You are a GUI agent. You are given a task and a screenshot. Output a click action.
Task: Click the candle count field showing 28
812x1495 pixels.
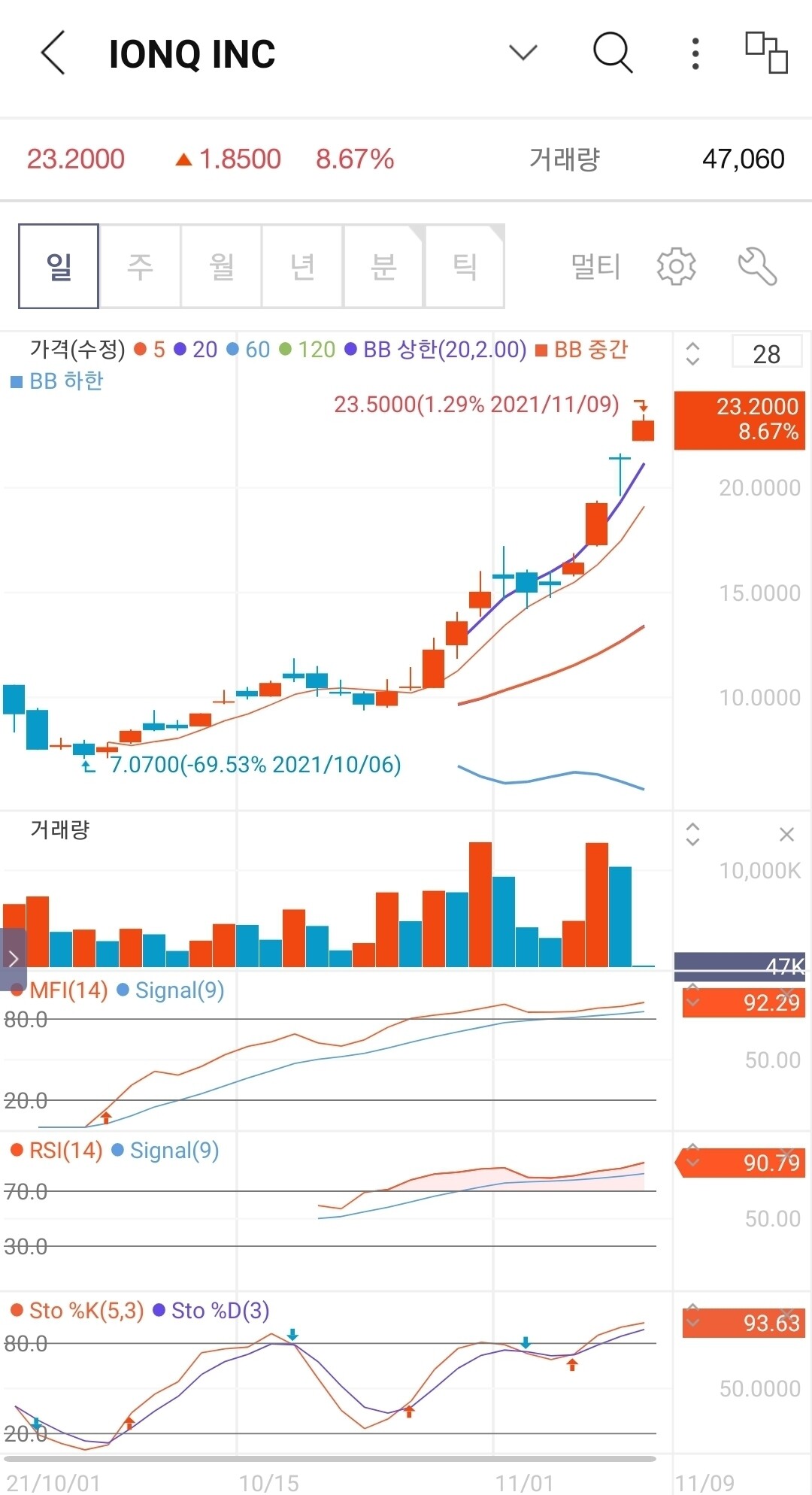(766, 352)
